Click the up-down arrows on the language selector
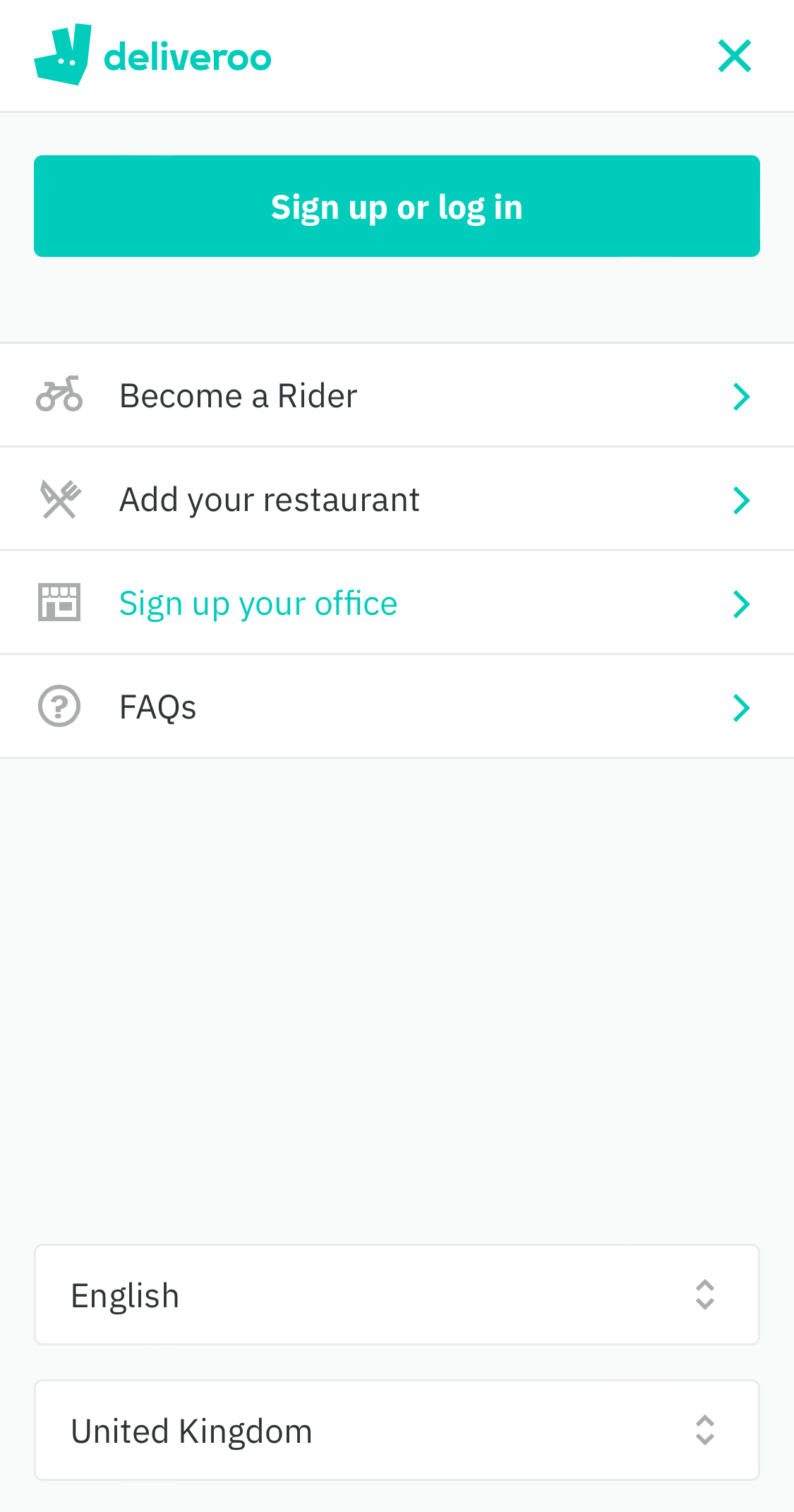The height and width of the screenshot is (1512, 794). tap(705, 1294)
